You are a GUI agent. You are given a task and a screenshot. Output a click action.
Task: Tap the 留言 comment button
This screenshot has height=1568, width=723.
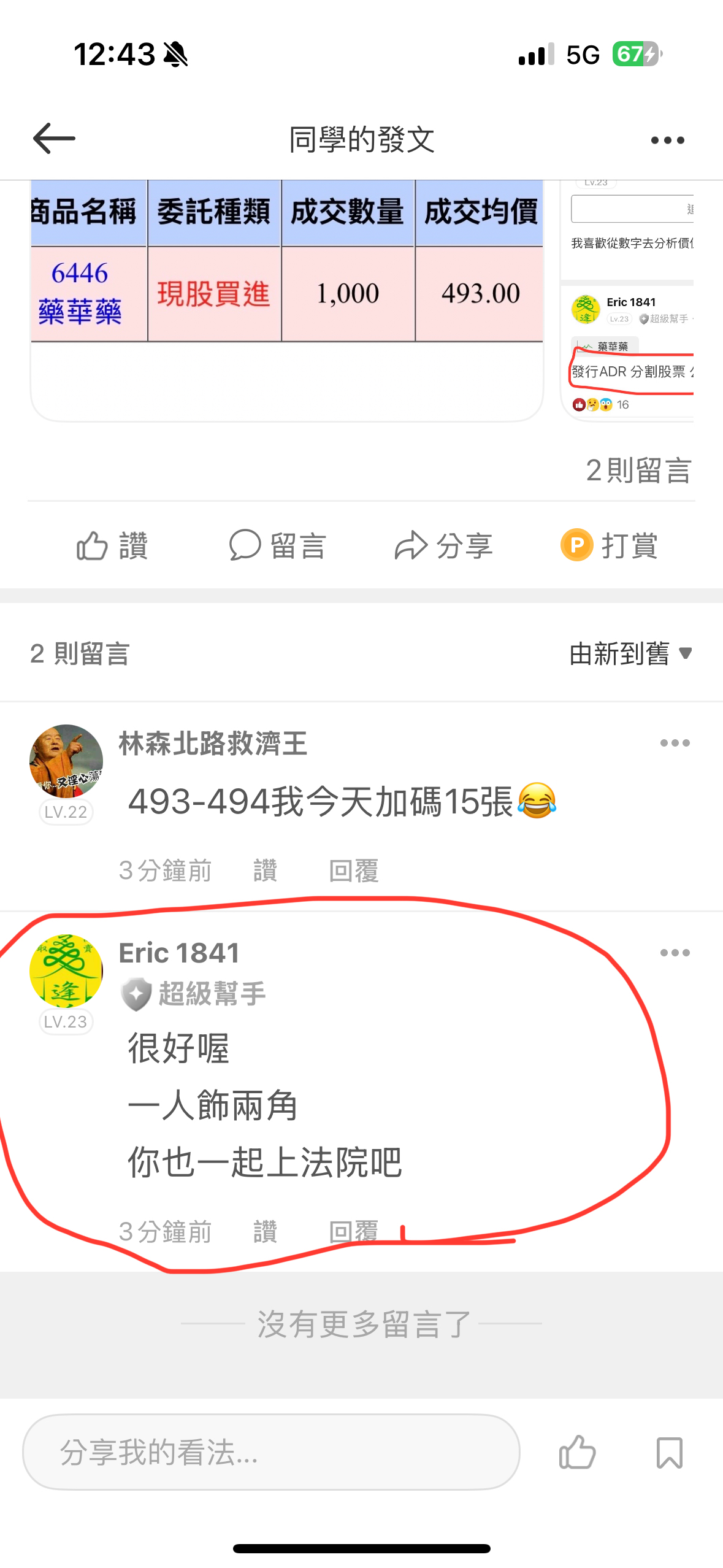(x=277, y=545)
